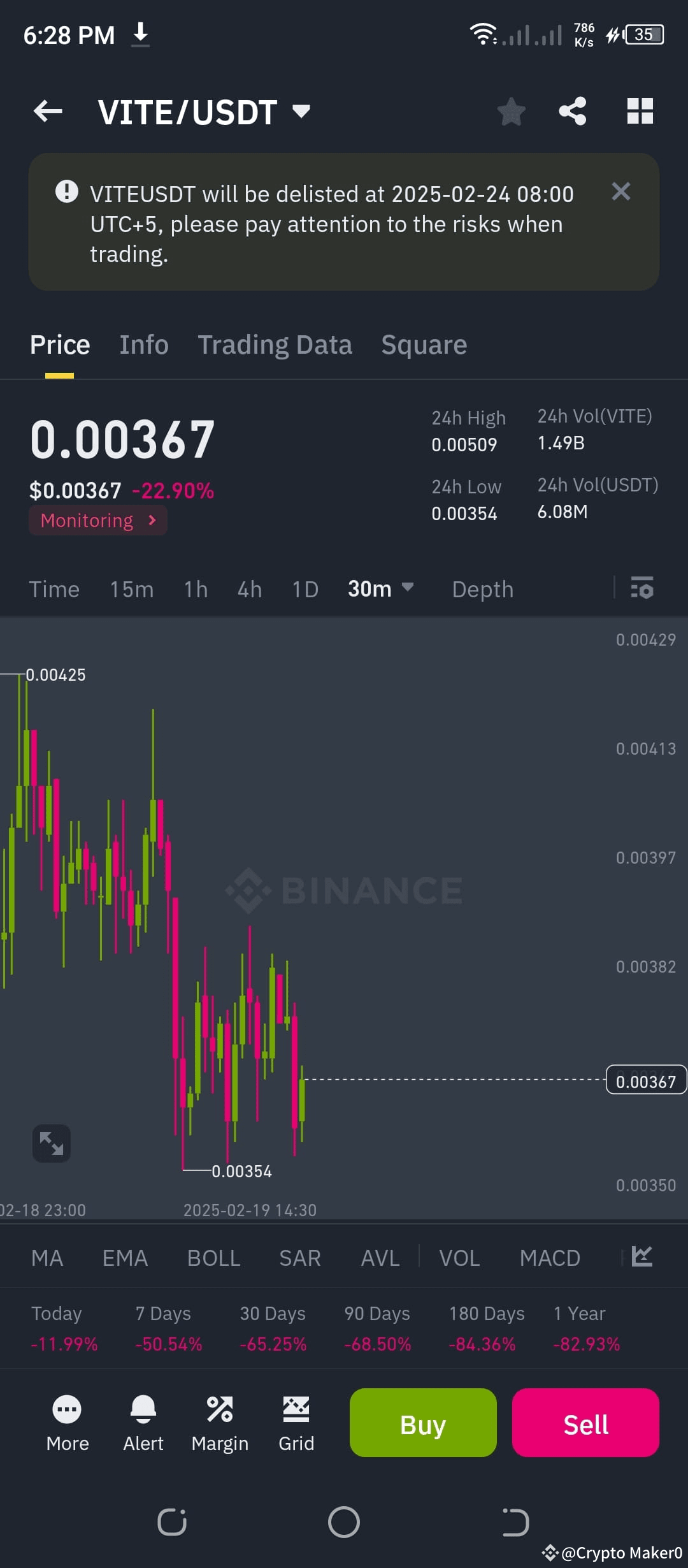The height and width of the screenshot is (1568, 688).
Task: Open the 30m timeframe dropdown
Action: click(x=380, y=589)
